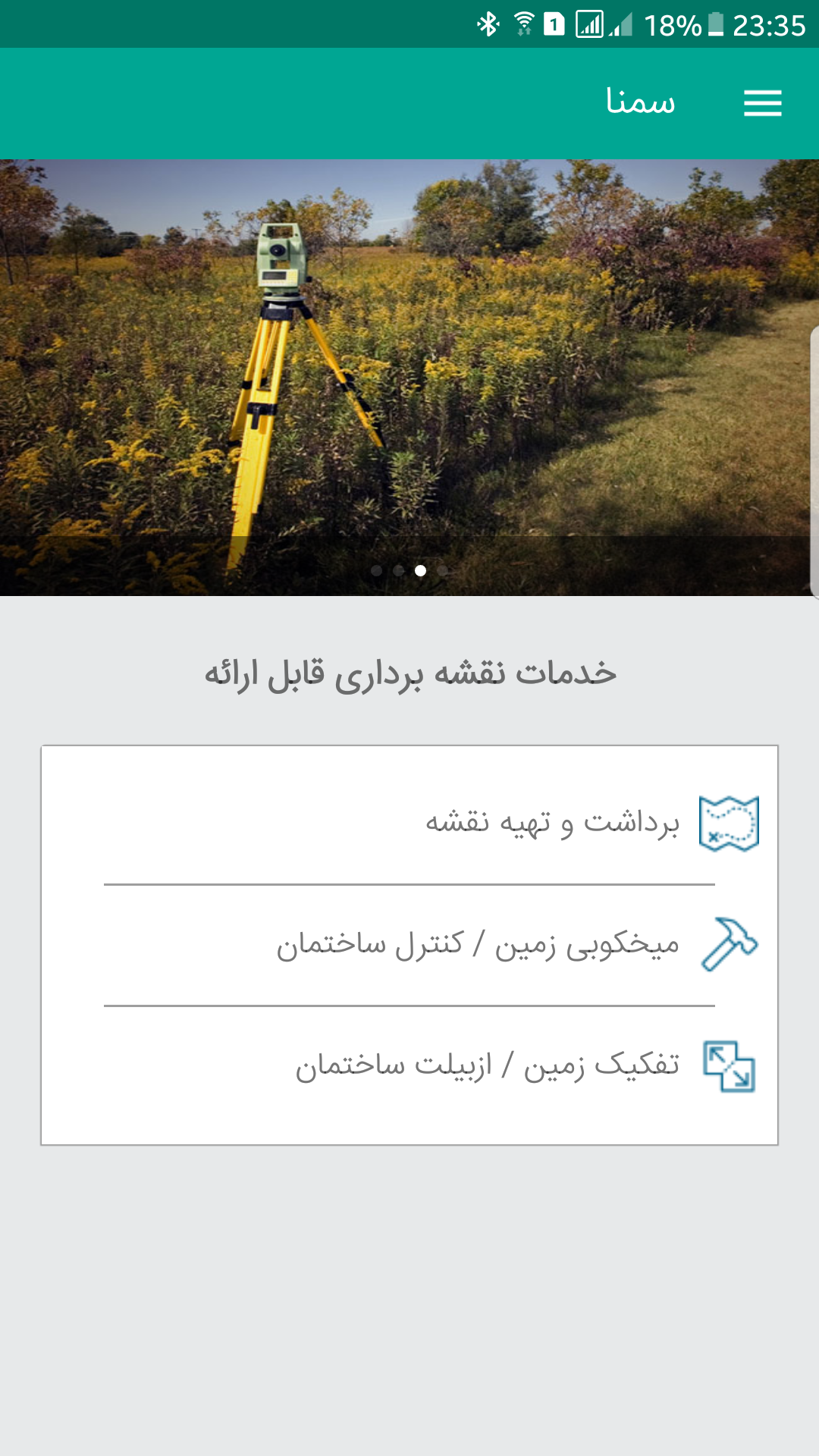Select میخکوبی زمین / کنترل ساختمان
The width and height of the screenshot is (819, 1456).
(478, 945)
